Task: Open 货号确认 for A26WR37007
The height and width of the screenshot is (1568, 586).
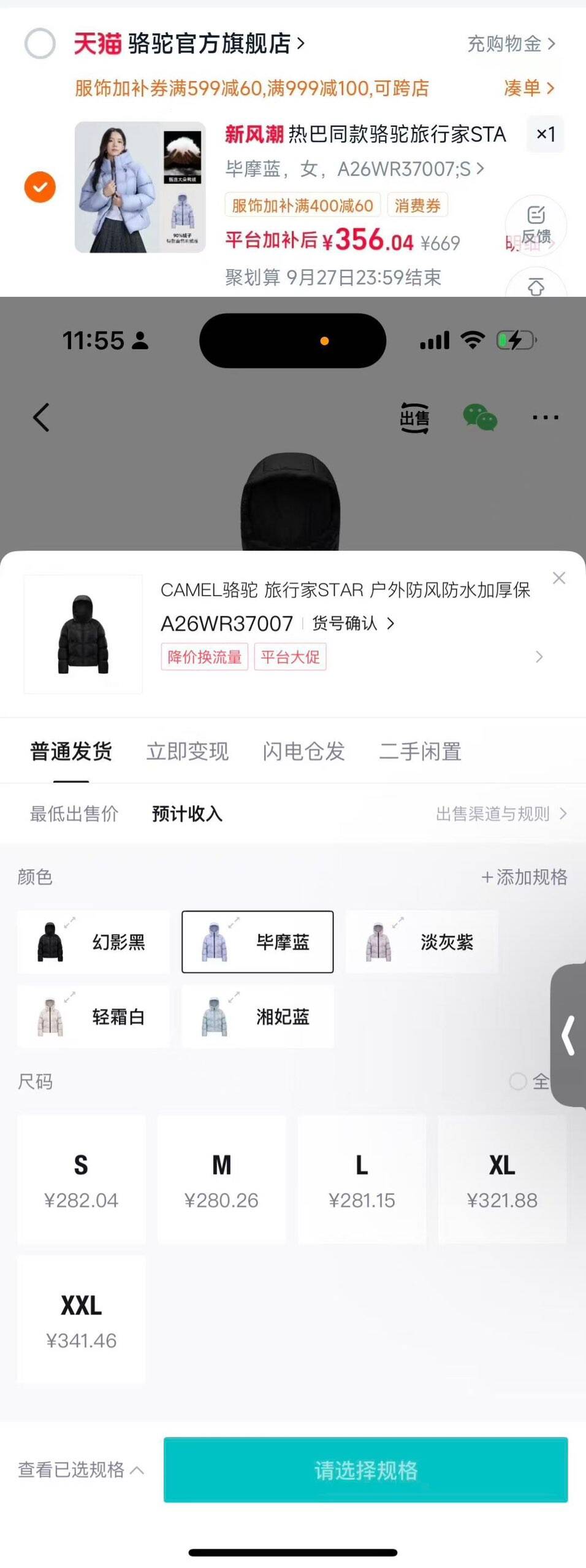Action: click(353, 623)
